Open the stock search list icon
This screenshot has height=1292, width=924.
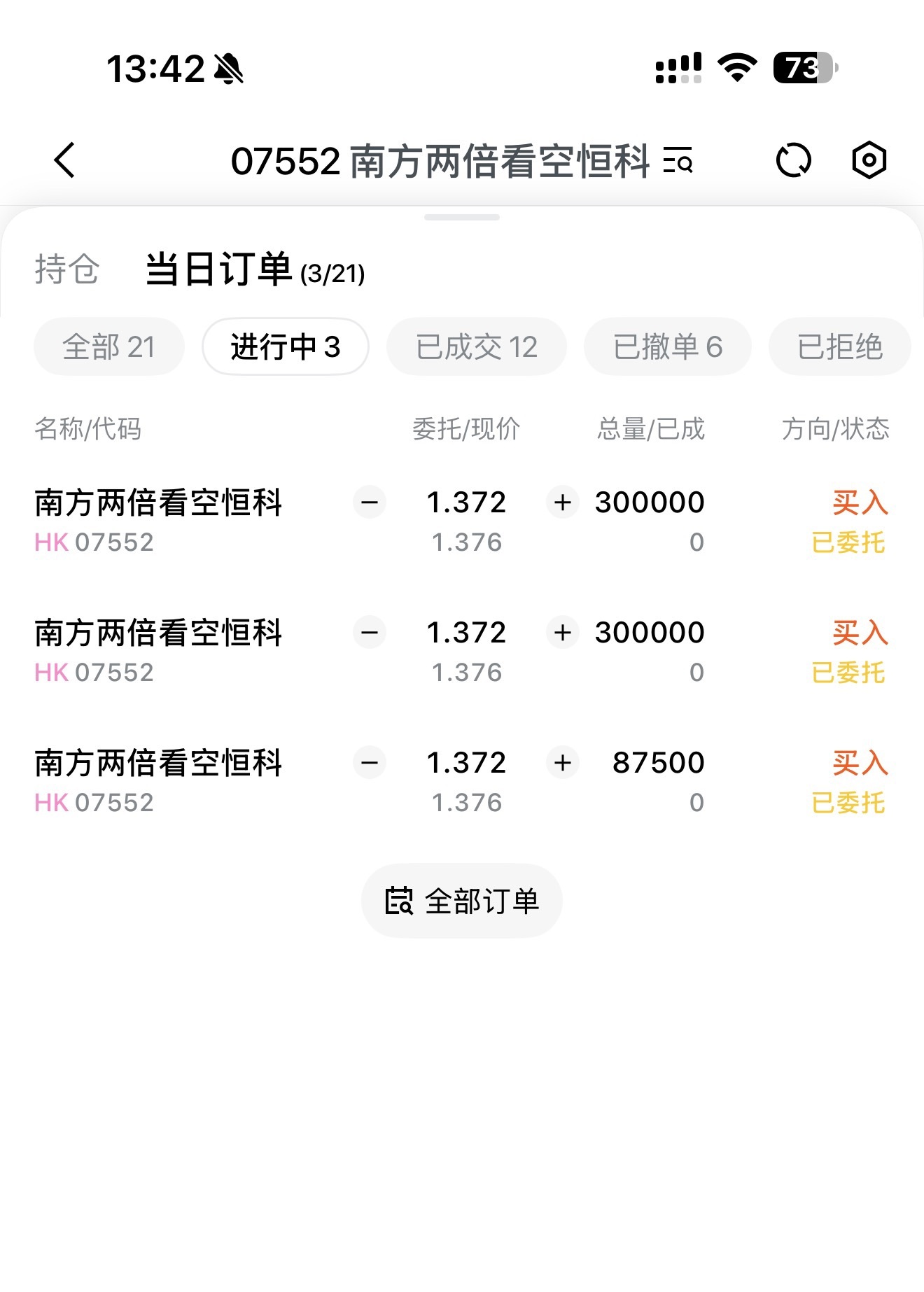point(678,160)
